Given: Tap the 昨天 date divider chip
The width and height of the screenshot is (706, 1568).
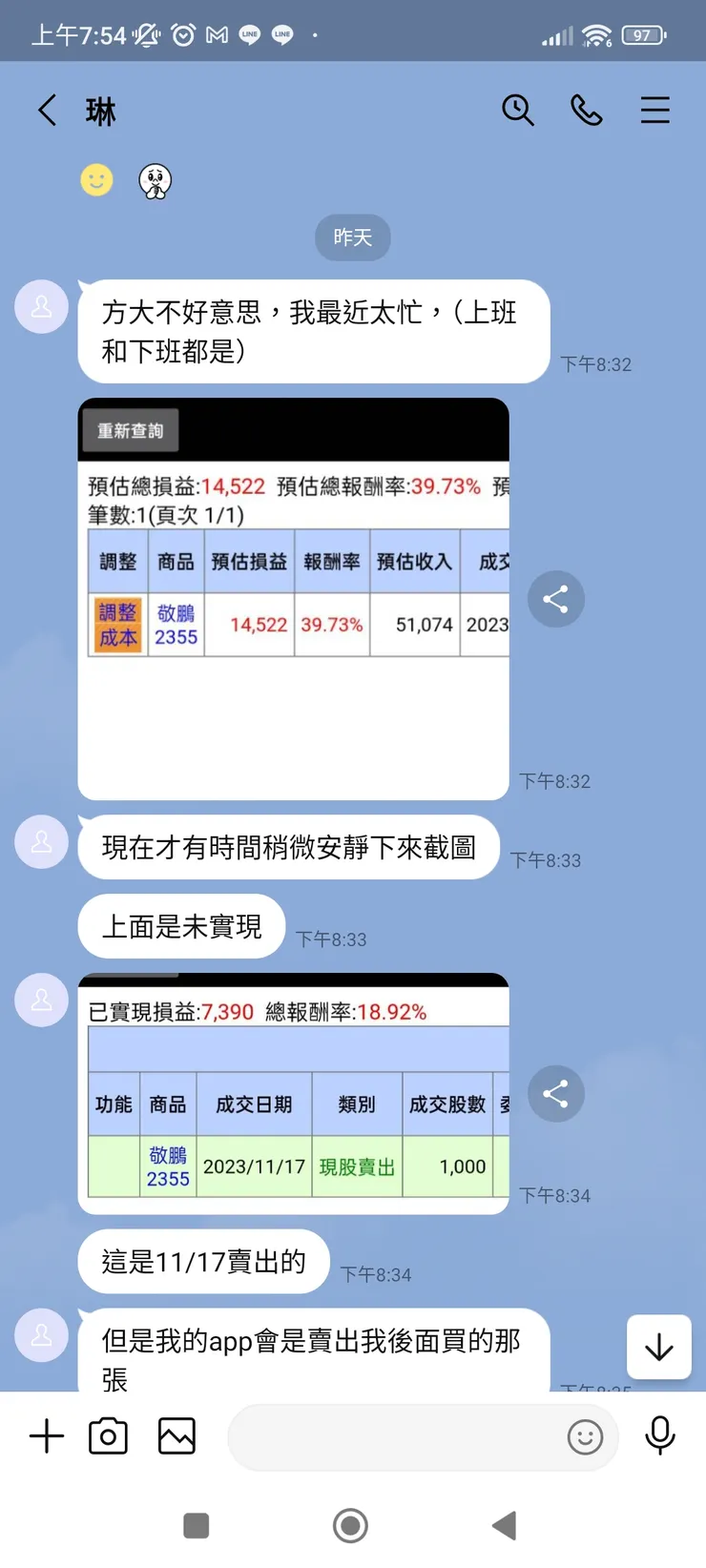Looking at the screenshot, I should click(352, 237).
